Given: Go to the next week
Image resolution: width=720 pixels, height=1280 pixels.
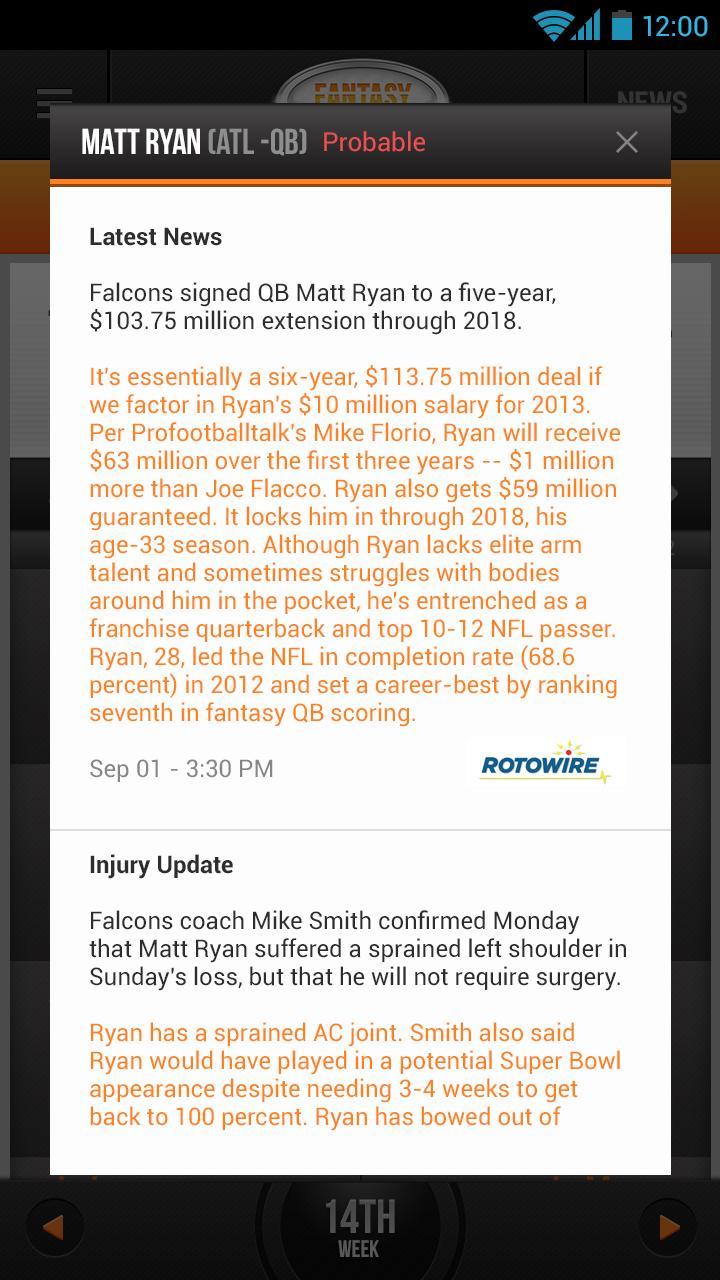Looking at the screenshot, I should pyautogui.click(x=667, y=1226).
